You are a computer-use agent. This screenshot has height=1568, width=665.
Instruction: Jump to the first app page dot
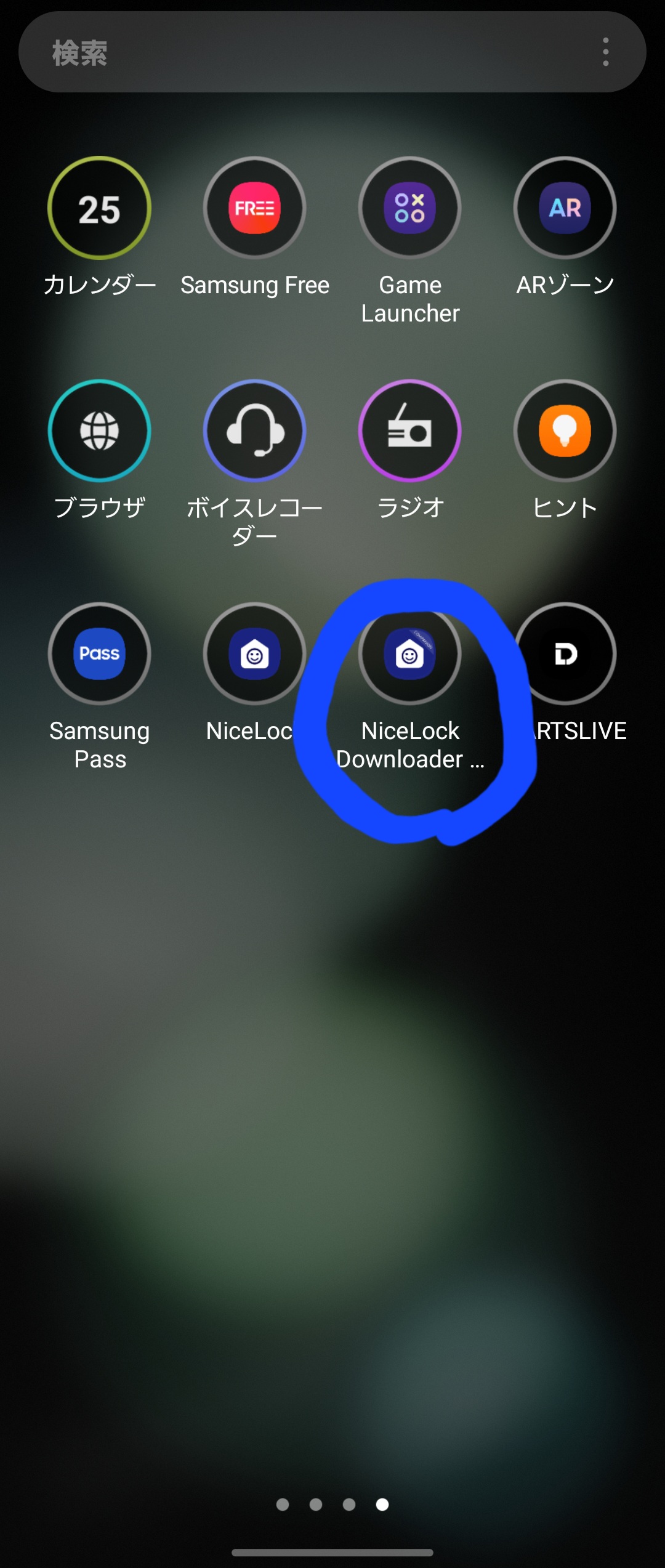tap(283, 1505)
